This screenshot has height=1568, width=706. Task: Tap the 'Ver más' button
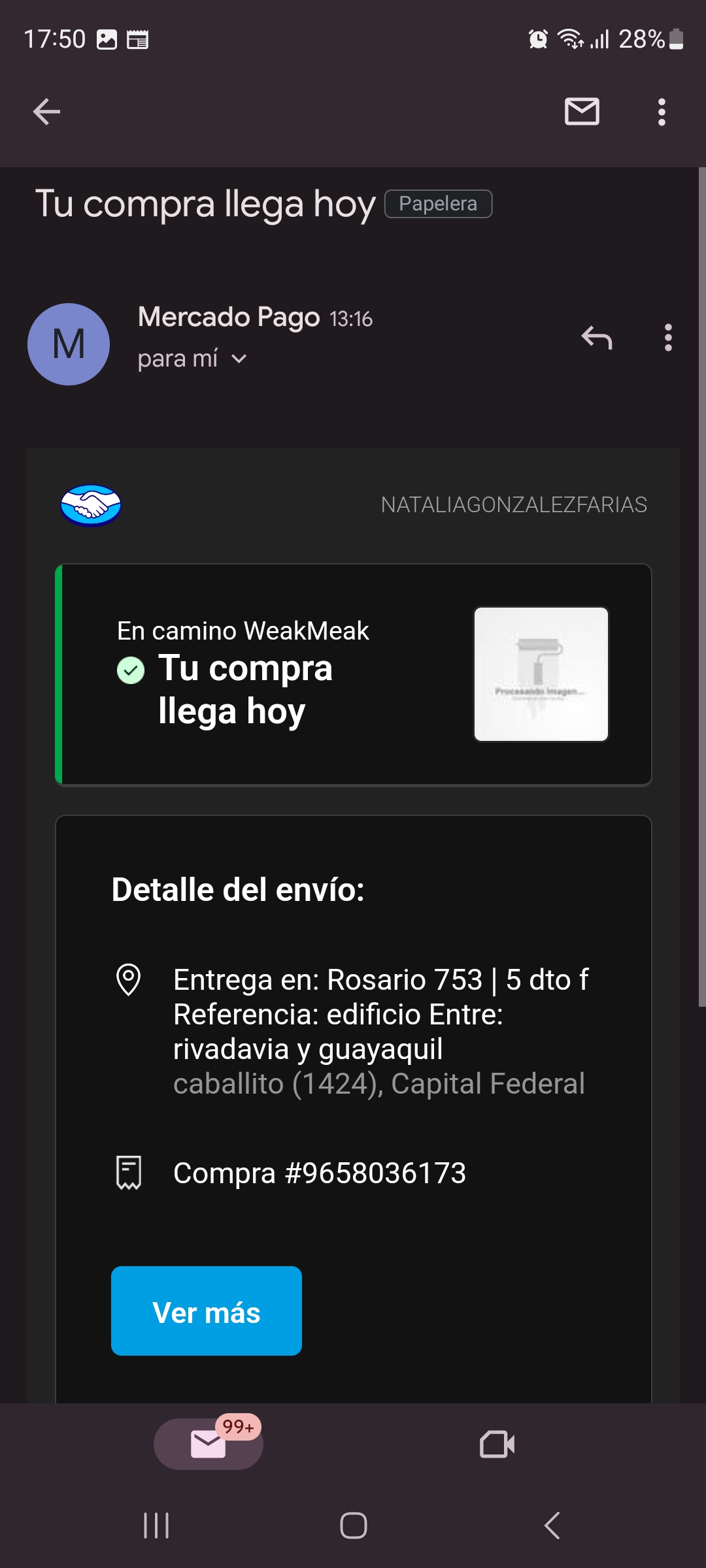pyautogui.click(x=207, y=1311)
